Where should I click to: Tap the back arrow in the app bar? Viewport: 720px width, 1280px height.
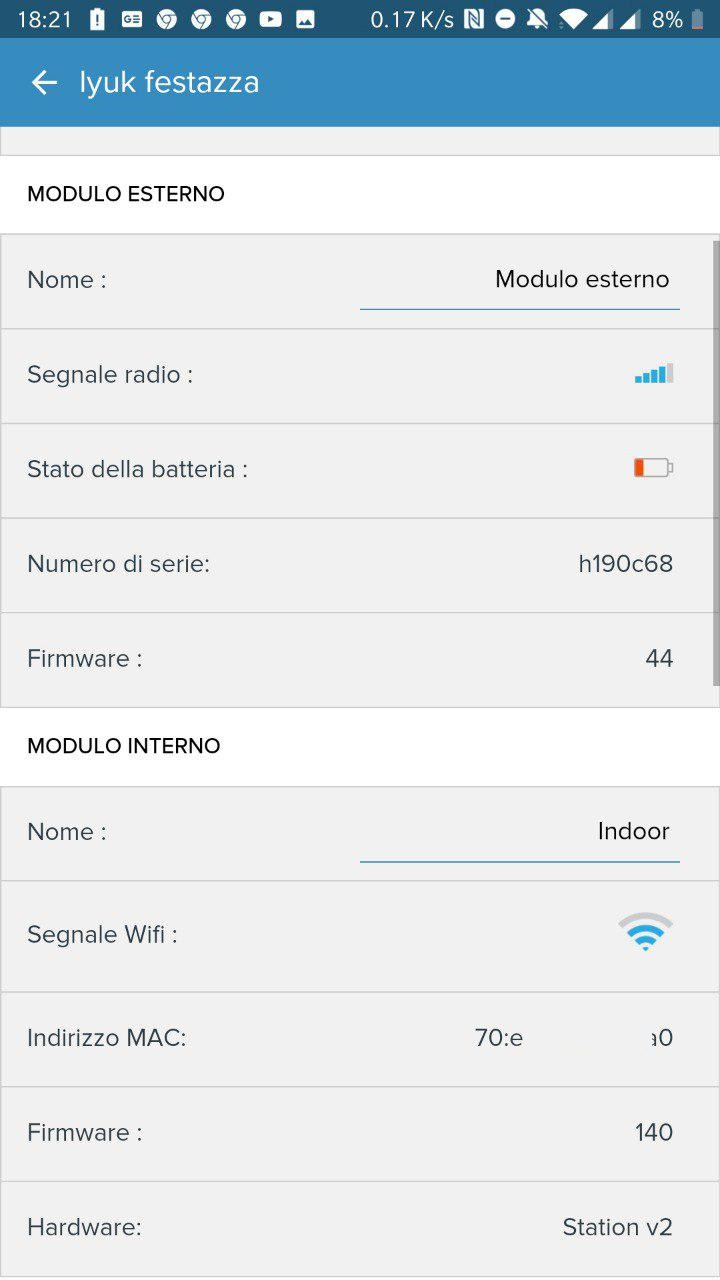[44, 82]
